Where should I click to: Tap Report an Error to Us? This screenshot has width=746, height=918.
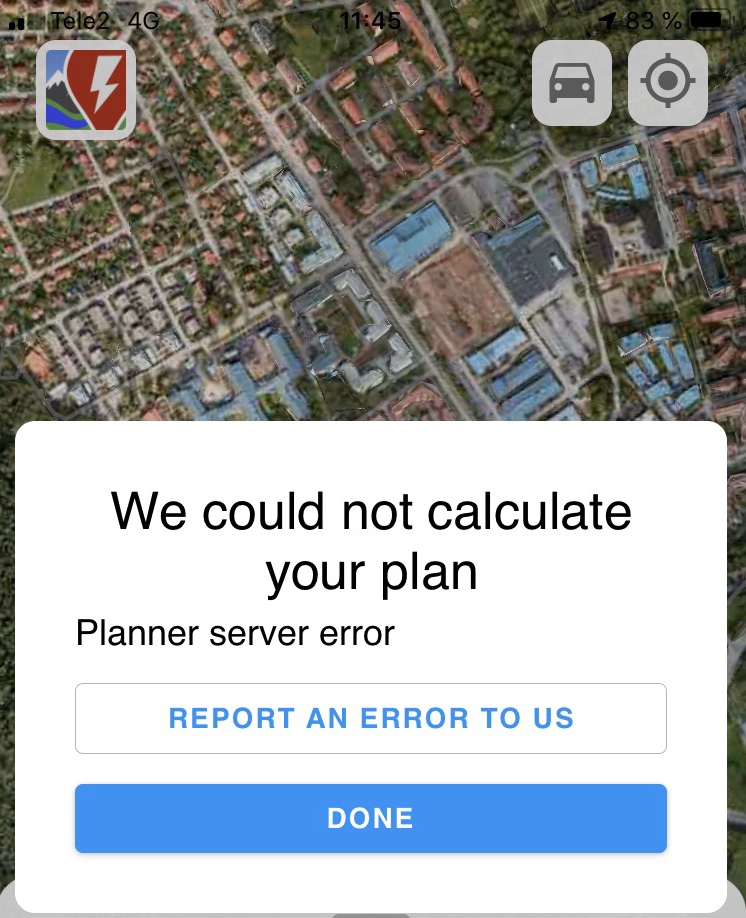click(371, 718)
